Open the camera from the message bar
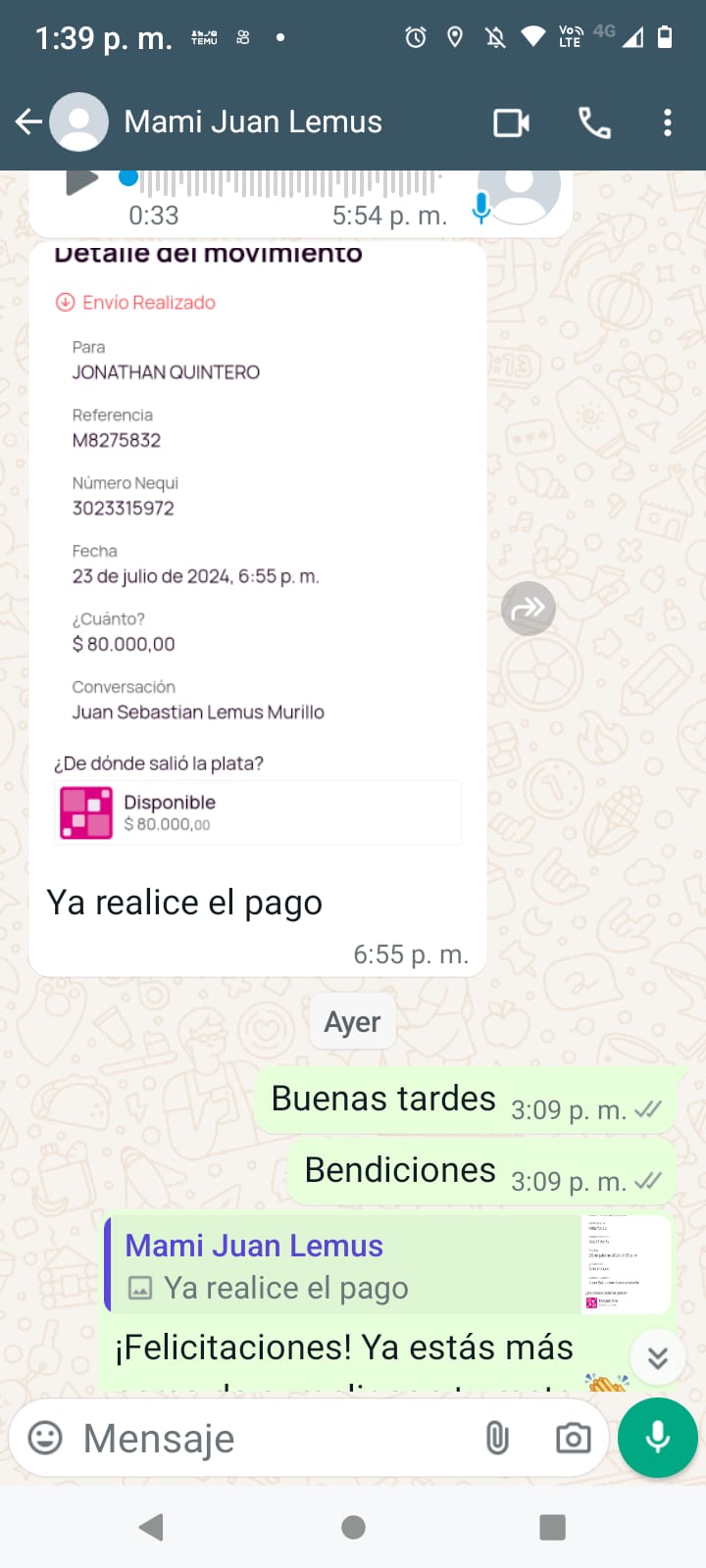Screen dimensions: 706x1568 point(573,1438)
